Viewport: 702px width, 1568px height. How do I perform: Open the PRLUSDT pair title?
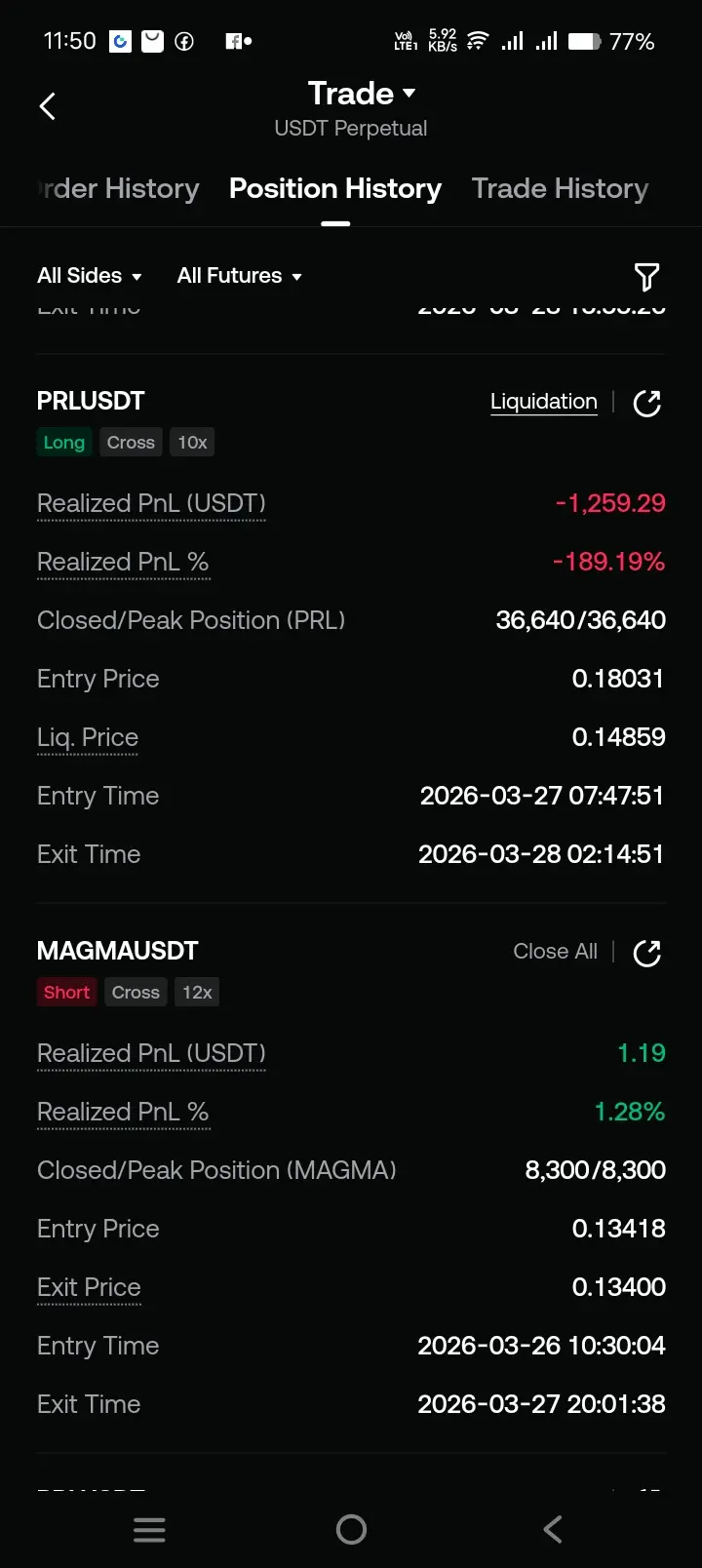91,401
